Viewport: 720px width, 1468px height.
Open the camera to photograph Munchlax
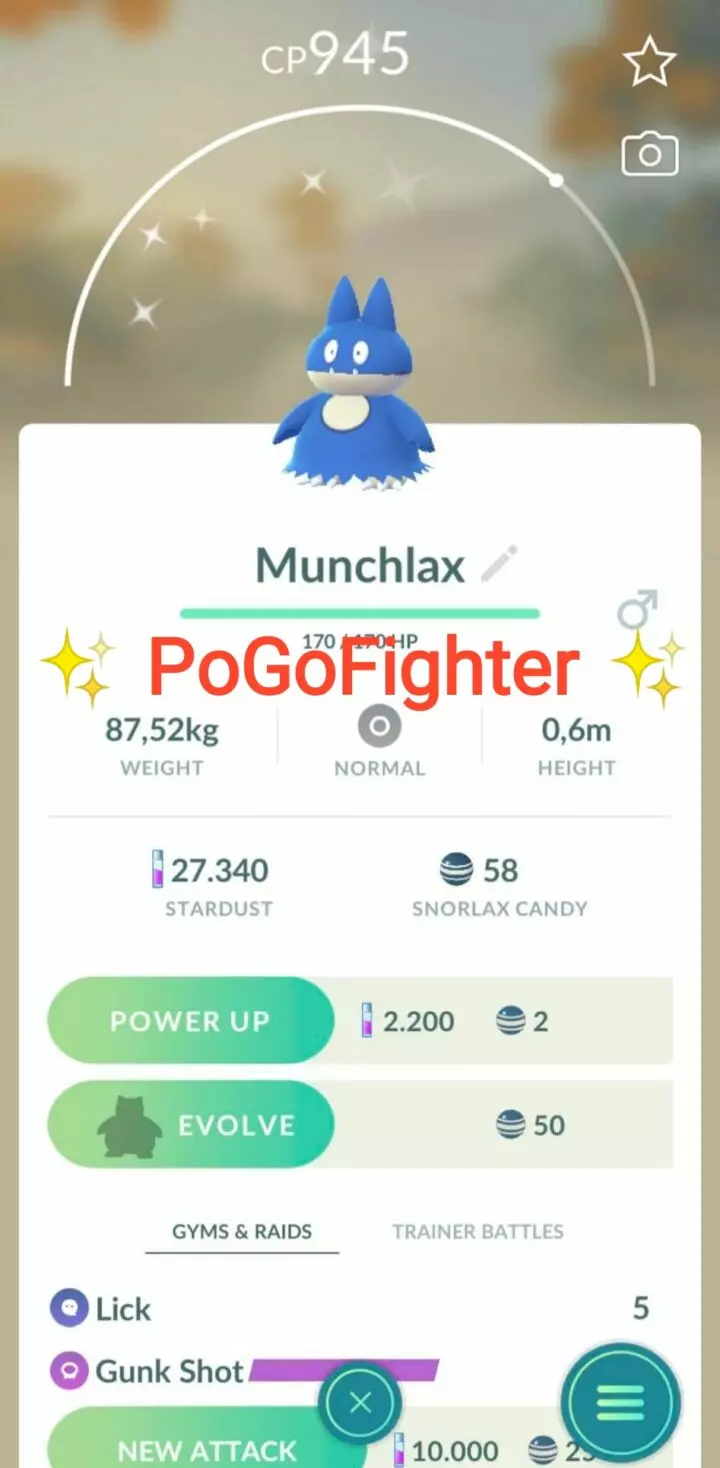[x=650, y=155]
